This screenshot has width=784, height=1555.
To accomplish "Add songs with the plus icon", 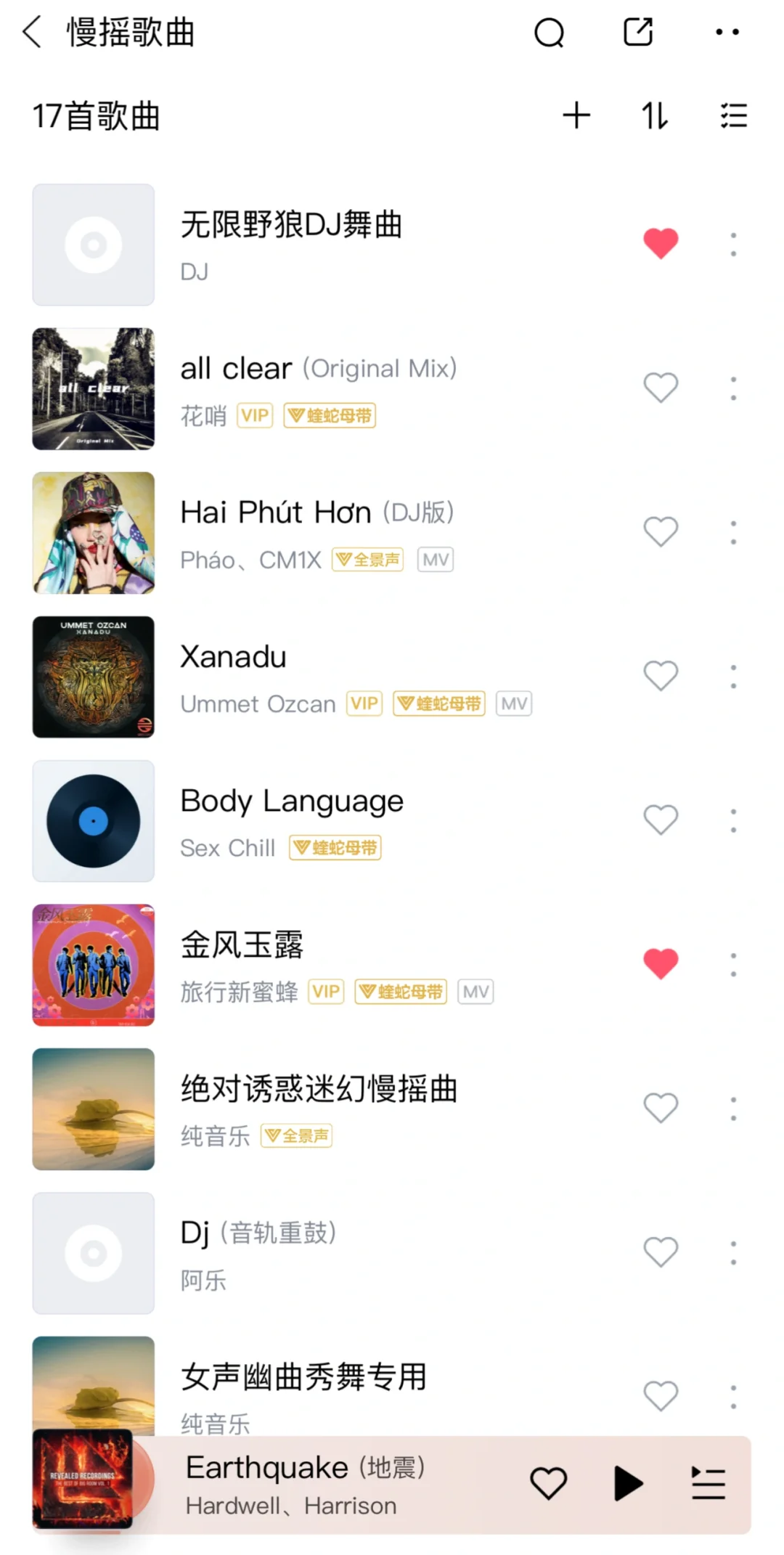I will 576,115.
